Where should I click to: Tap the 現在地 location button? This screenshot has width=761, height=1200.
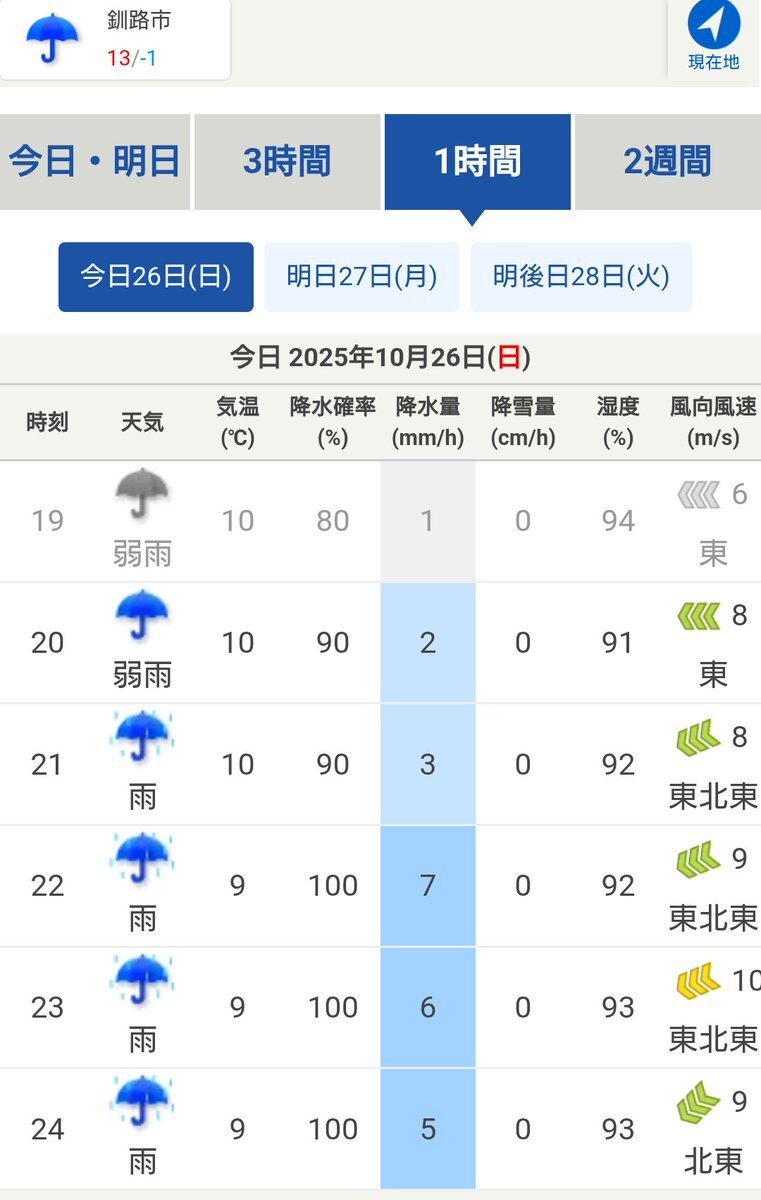714,37
